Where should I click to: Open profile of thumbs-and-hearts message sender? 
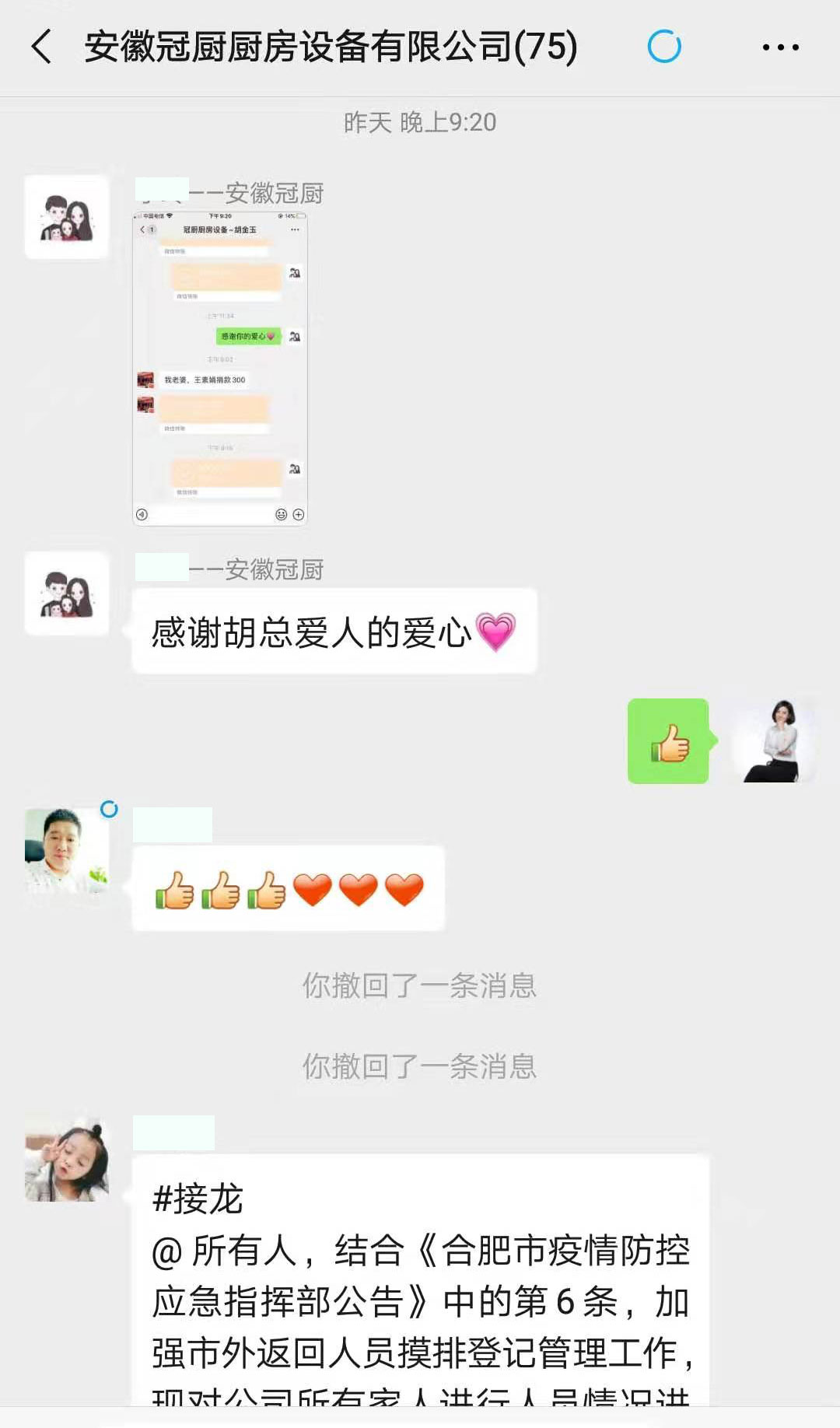(67, 850)
